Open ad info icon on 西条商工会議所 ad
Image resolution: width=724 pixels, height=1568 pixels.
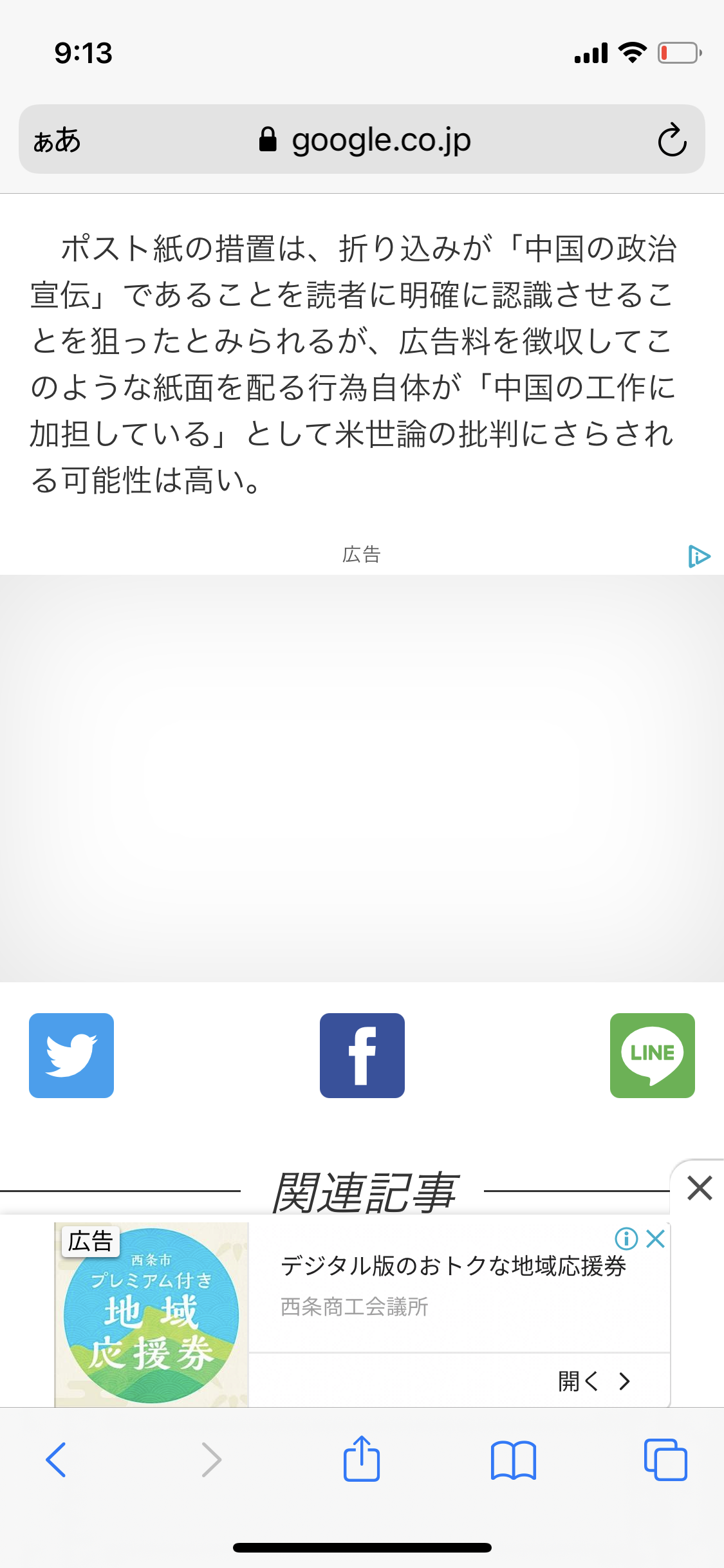626,1238
